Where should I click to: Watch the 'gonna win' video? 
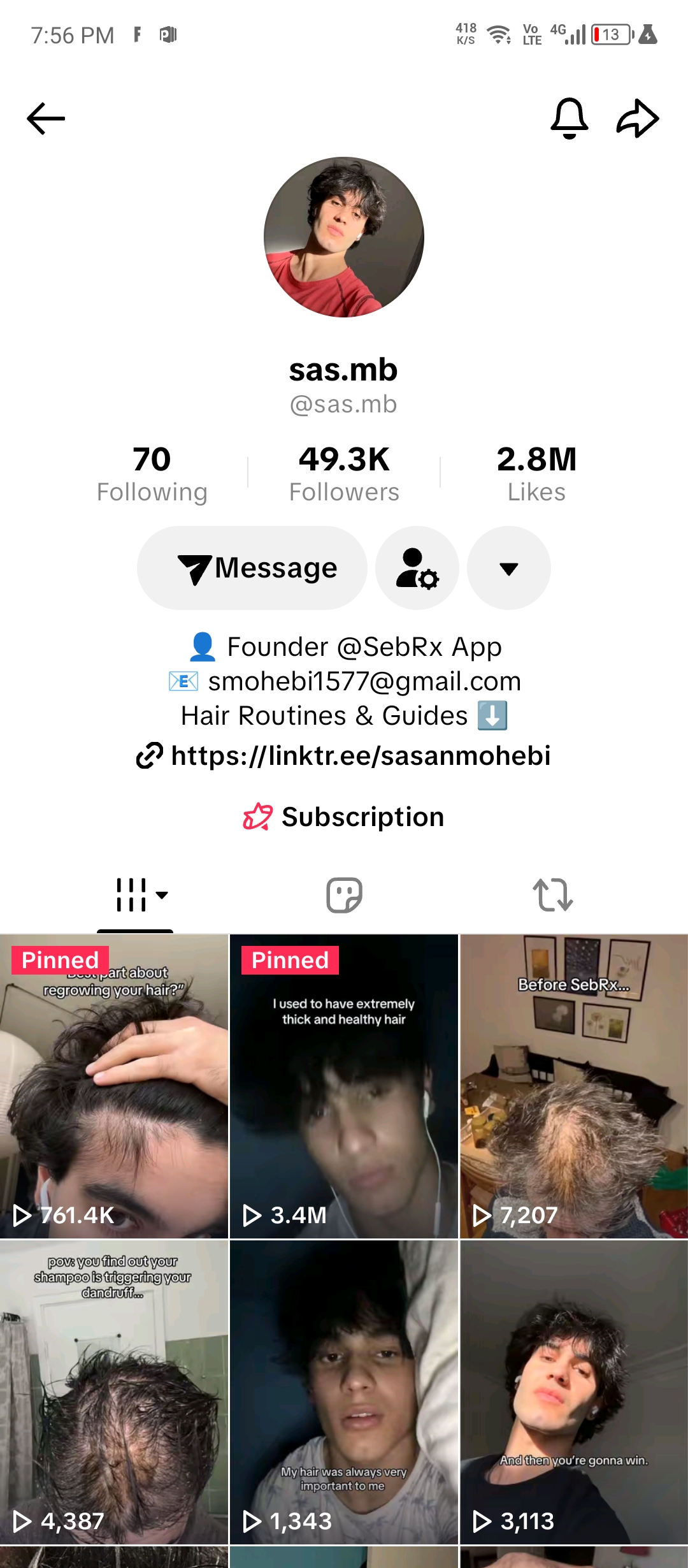[x=574, y=1392]
